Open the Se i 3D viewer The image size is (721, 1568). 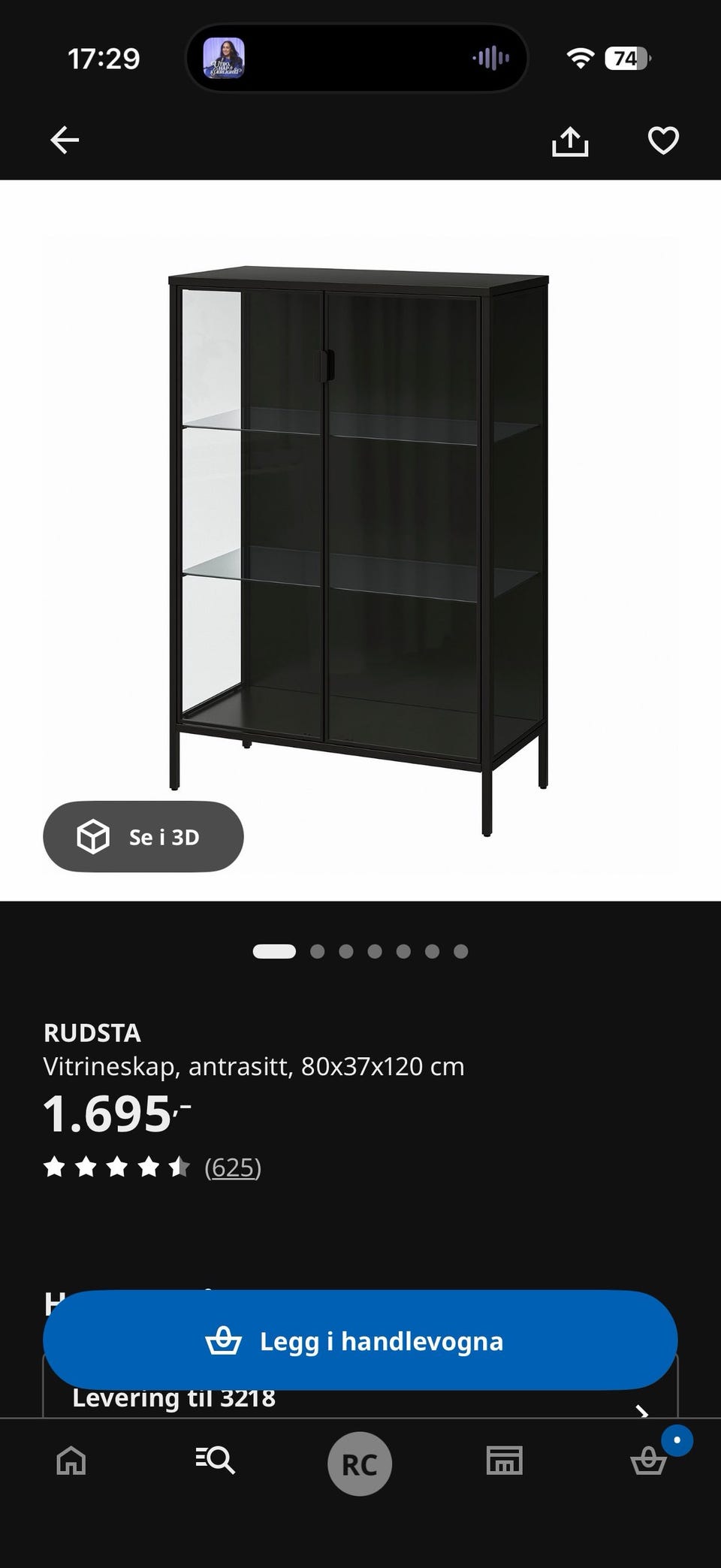[x=143, y=837]
